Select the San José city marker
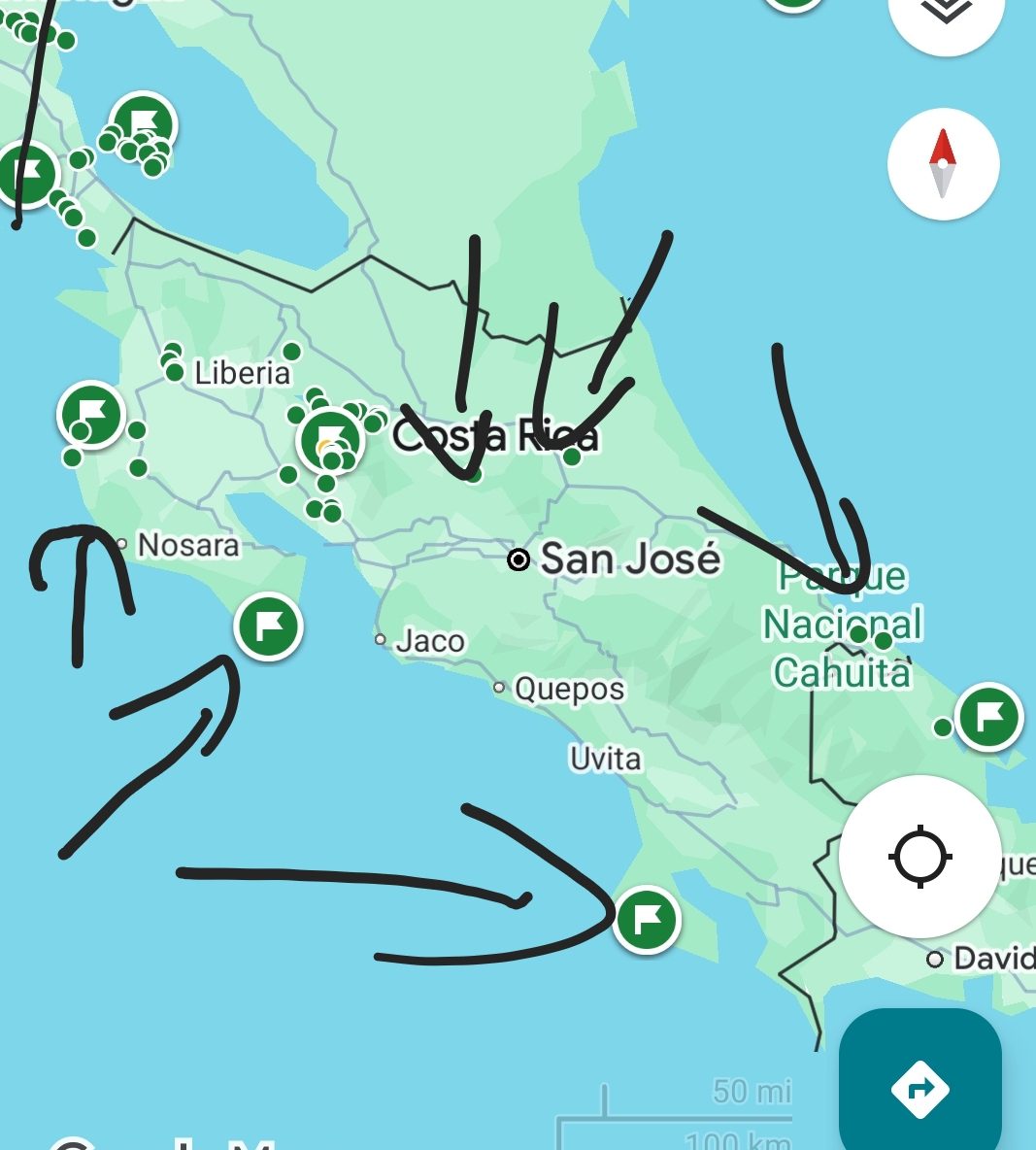The height and width of the screenshot is (1150, 1036). 519,559
